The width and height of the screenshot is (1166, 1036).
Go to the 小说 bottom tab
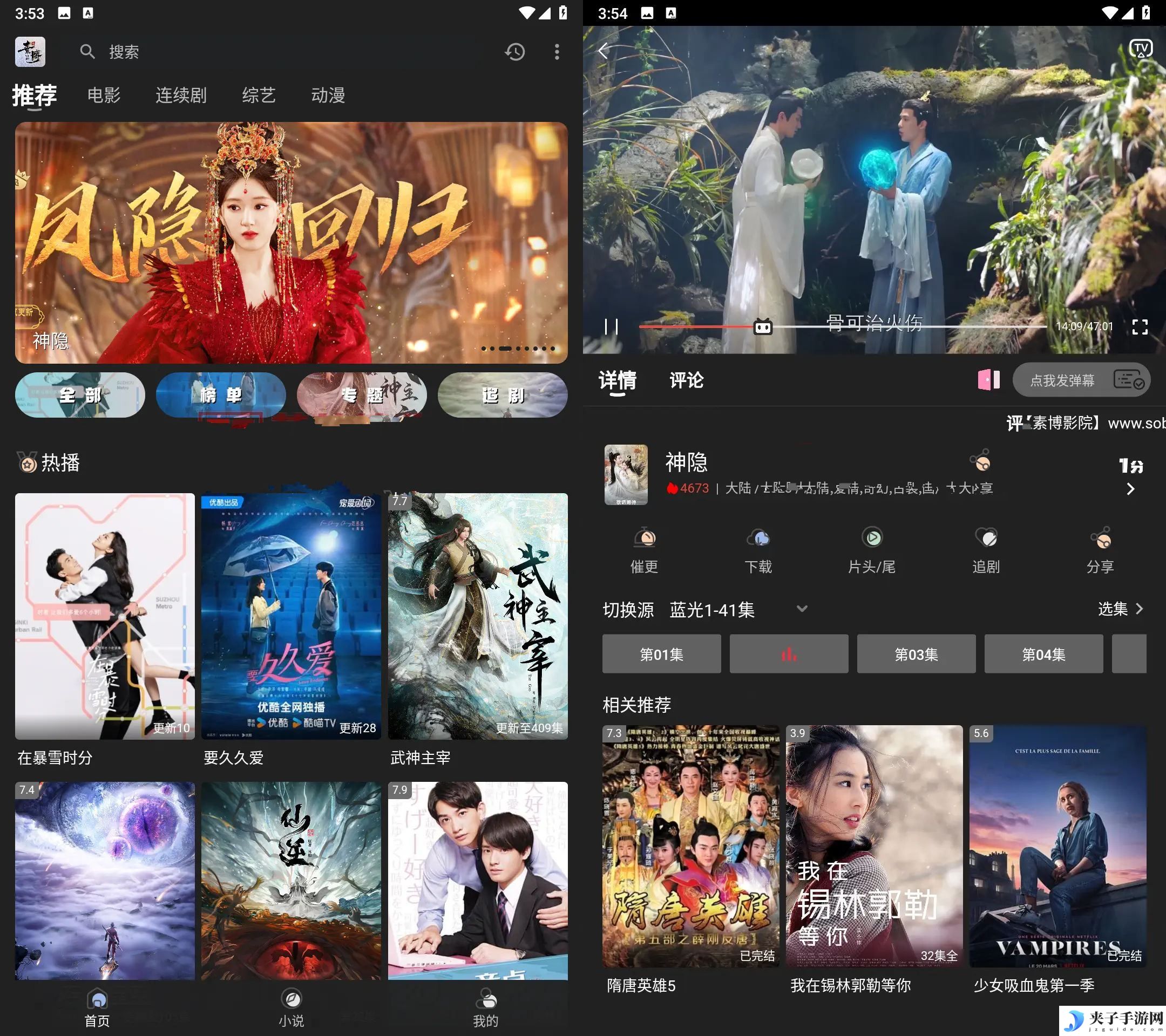(291, 1008)
